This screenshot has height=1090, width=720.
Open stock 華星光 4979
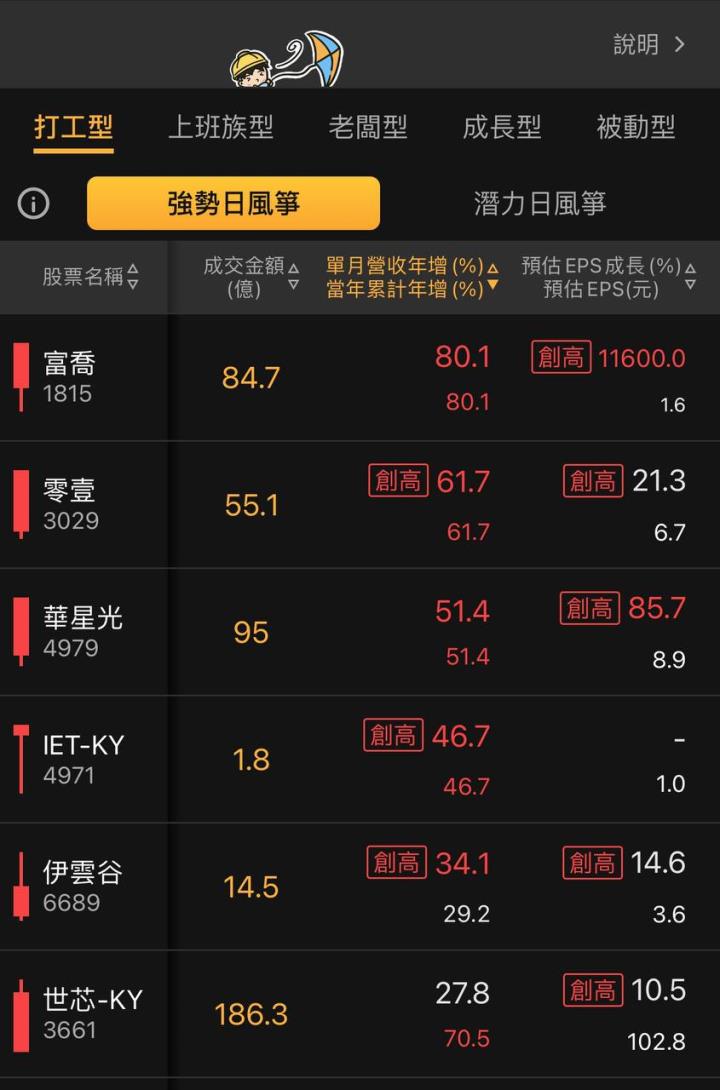82,631
